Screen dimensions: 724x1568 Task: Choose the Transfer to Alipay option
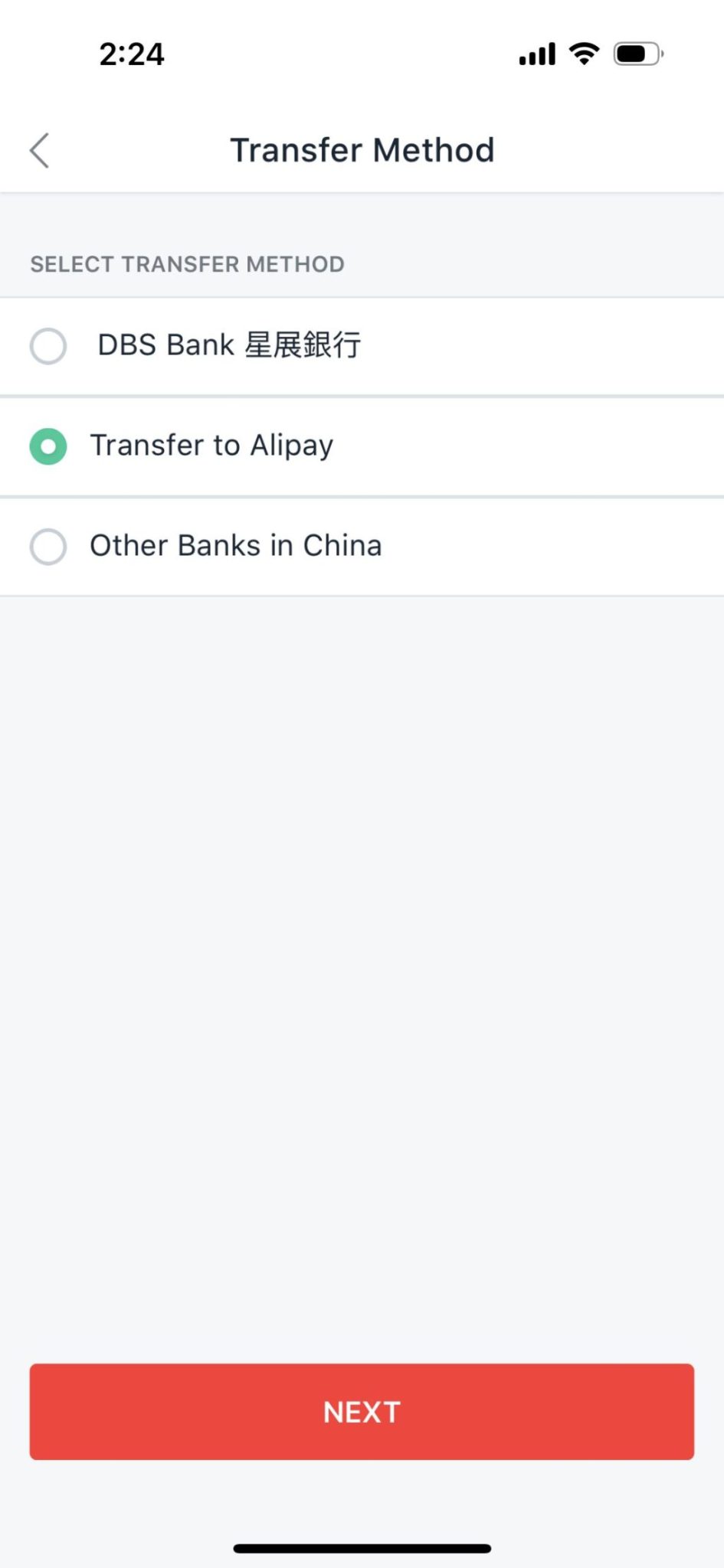(48, 446)
